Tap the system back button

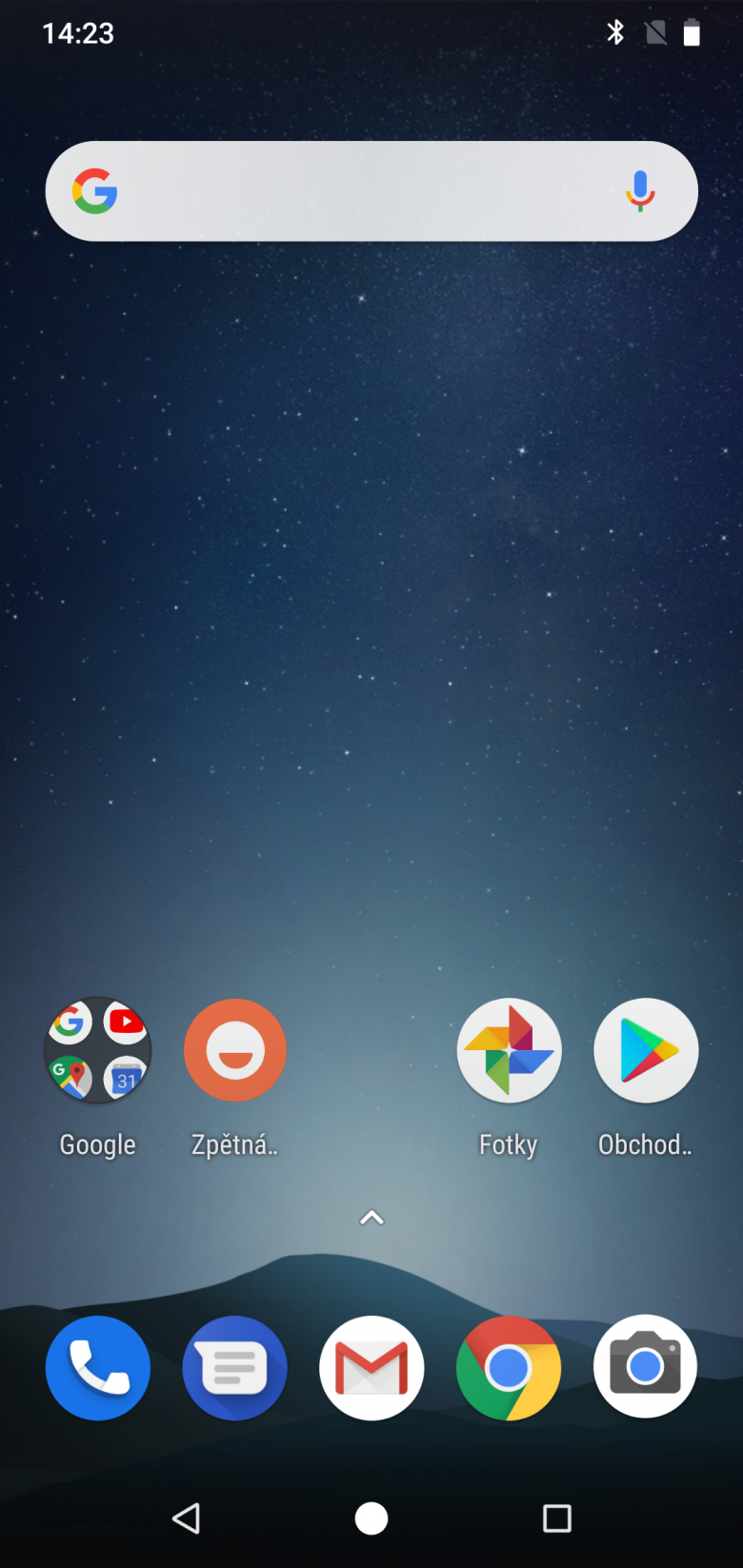pos(186,1518)
